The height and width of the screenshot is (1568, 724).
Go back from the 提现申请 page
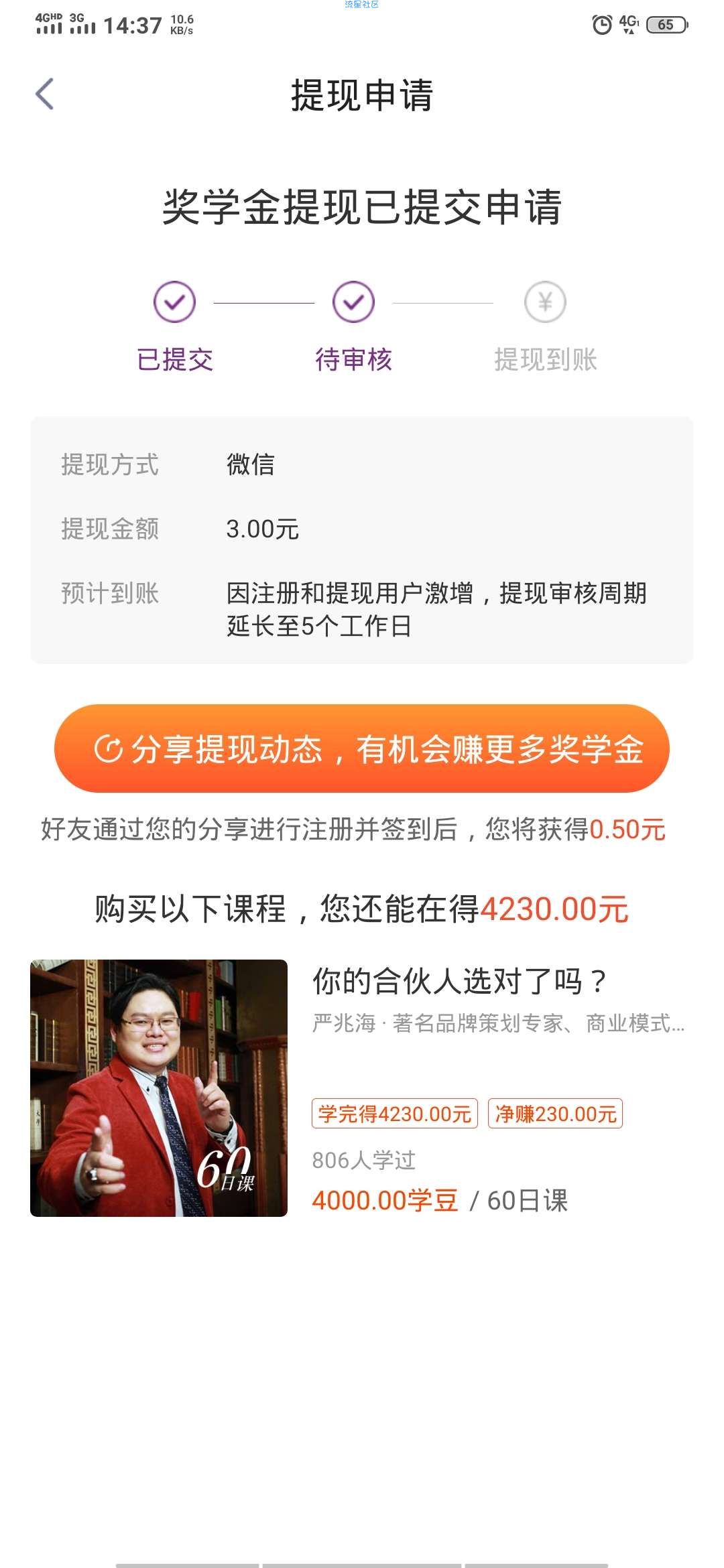click(x=45, y=94)
